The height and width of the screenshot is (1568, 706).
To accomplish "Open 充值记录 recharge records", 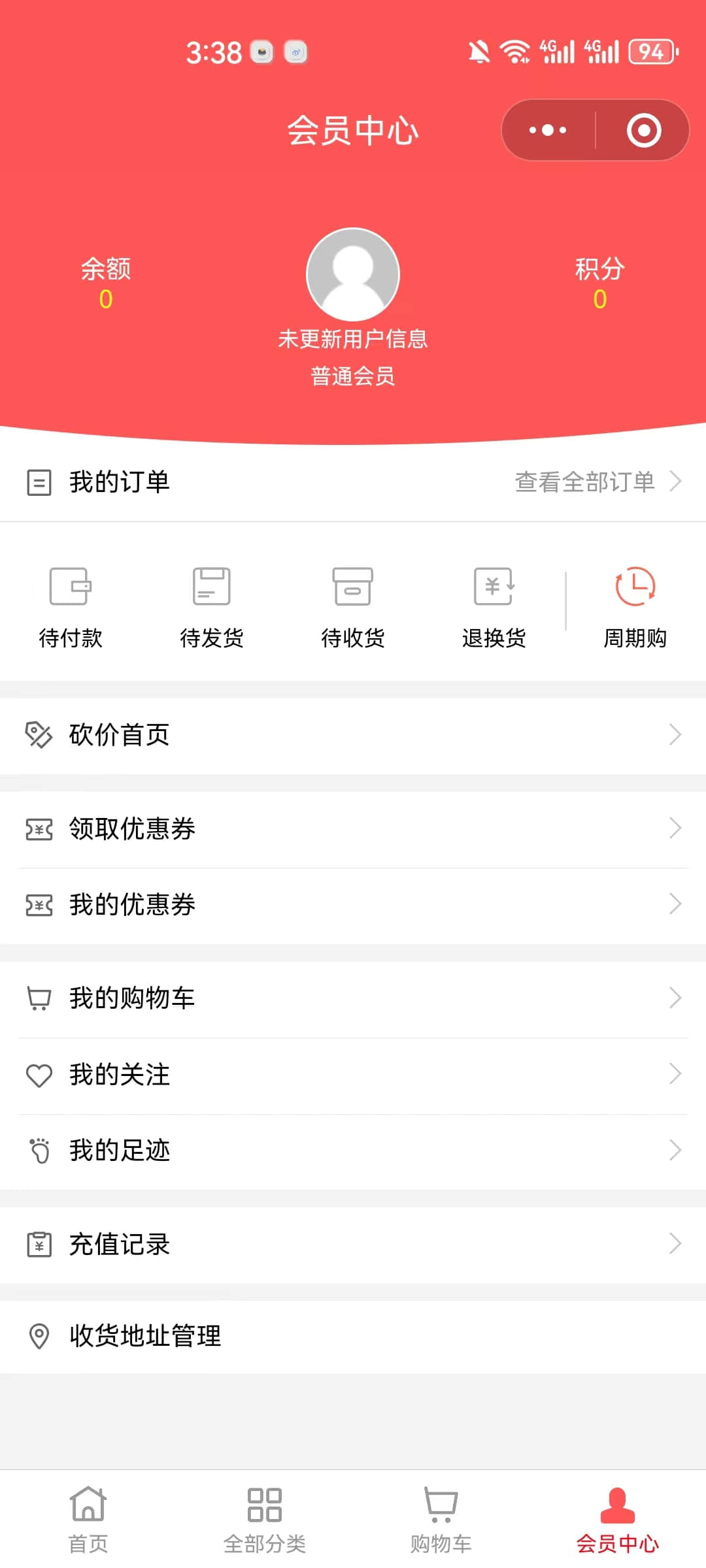I will pyautogui.click(x=353, y=1245).
